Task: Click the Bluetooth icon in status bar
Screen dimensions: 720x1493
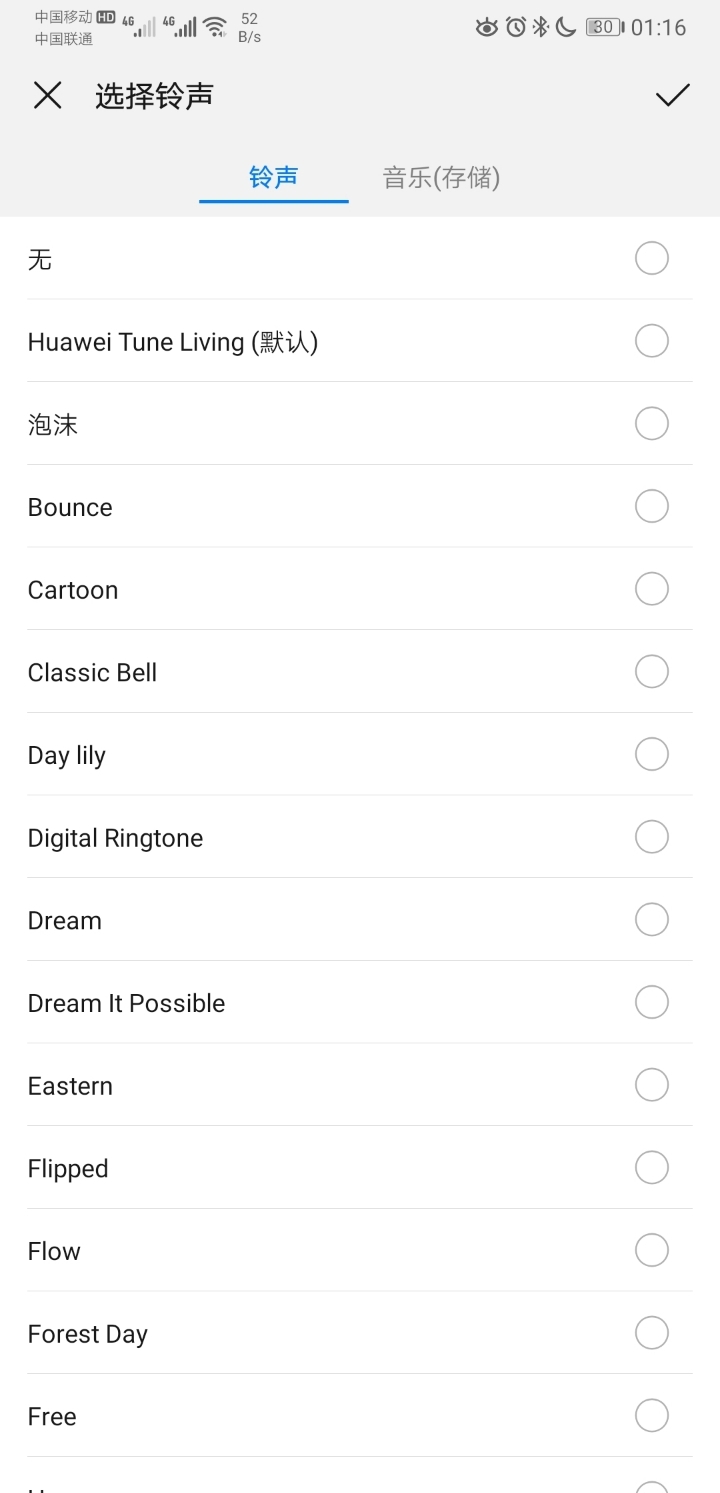Action: 542,28
